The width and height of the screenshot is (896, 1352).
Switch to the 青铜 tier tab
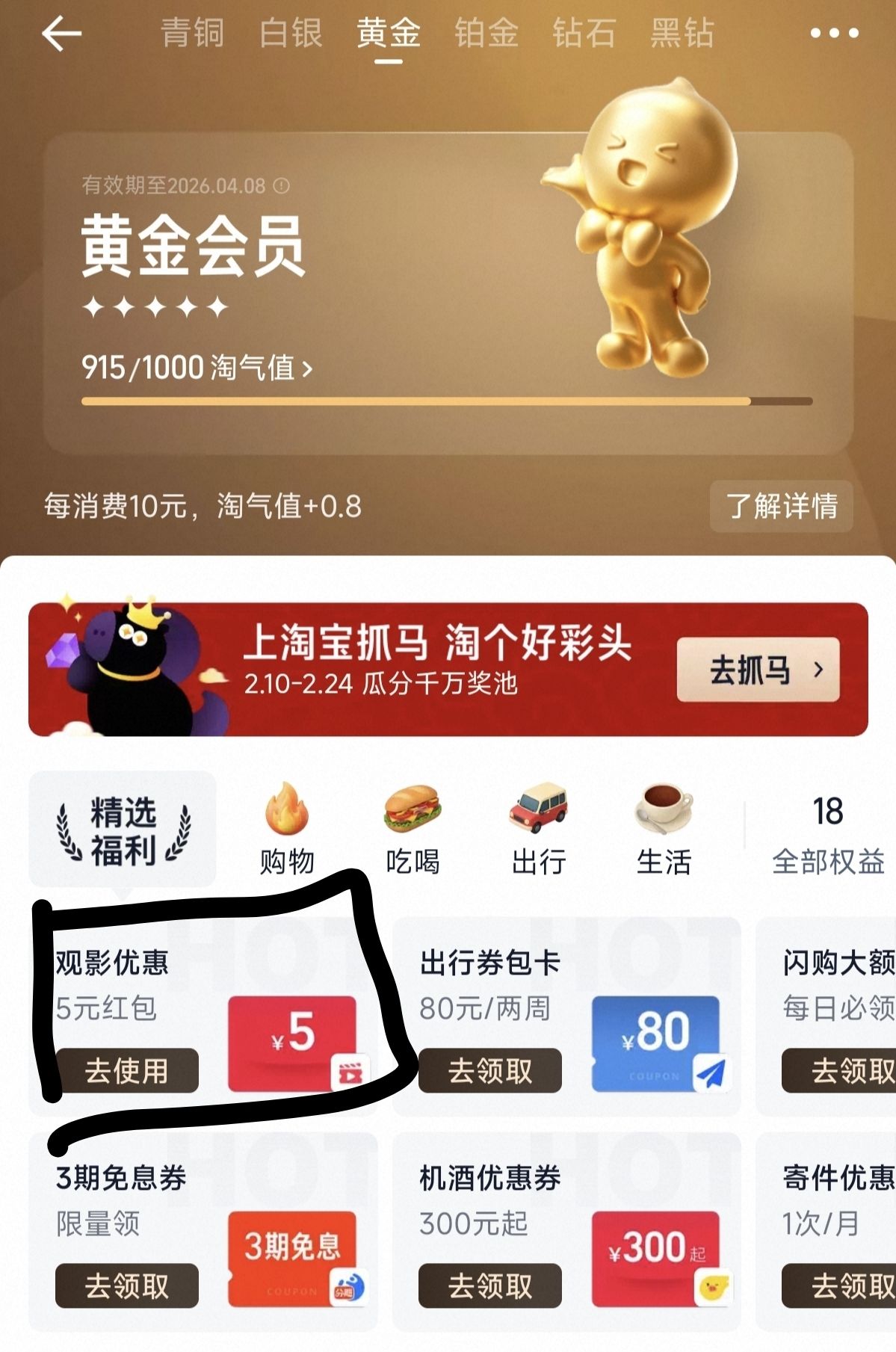(x=193, y=34)
